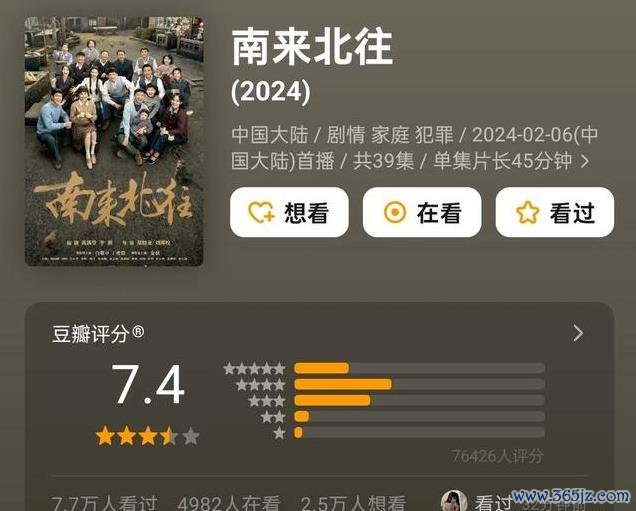Open the 南来北往 poster image
Screen dimensions: 636x511
[x=113, y=141]
